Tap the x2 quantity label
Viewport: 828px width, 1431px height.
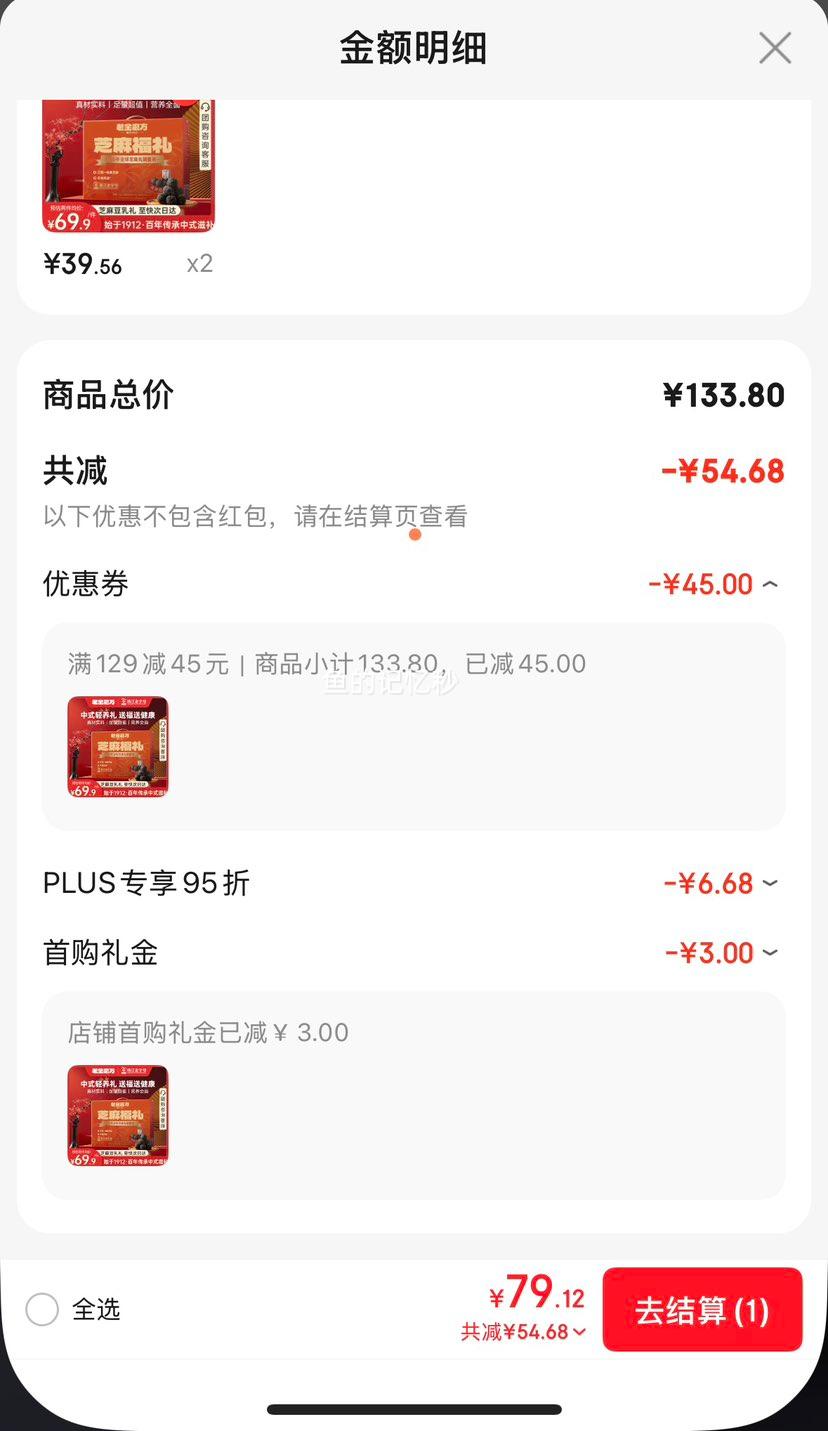tap(198, 263)
